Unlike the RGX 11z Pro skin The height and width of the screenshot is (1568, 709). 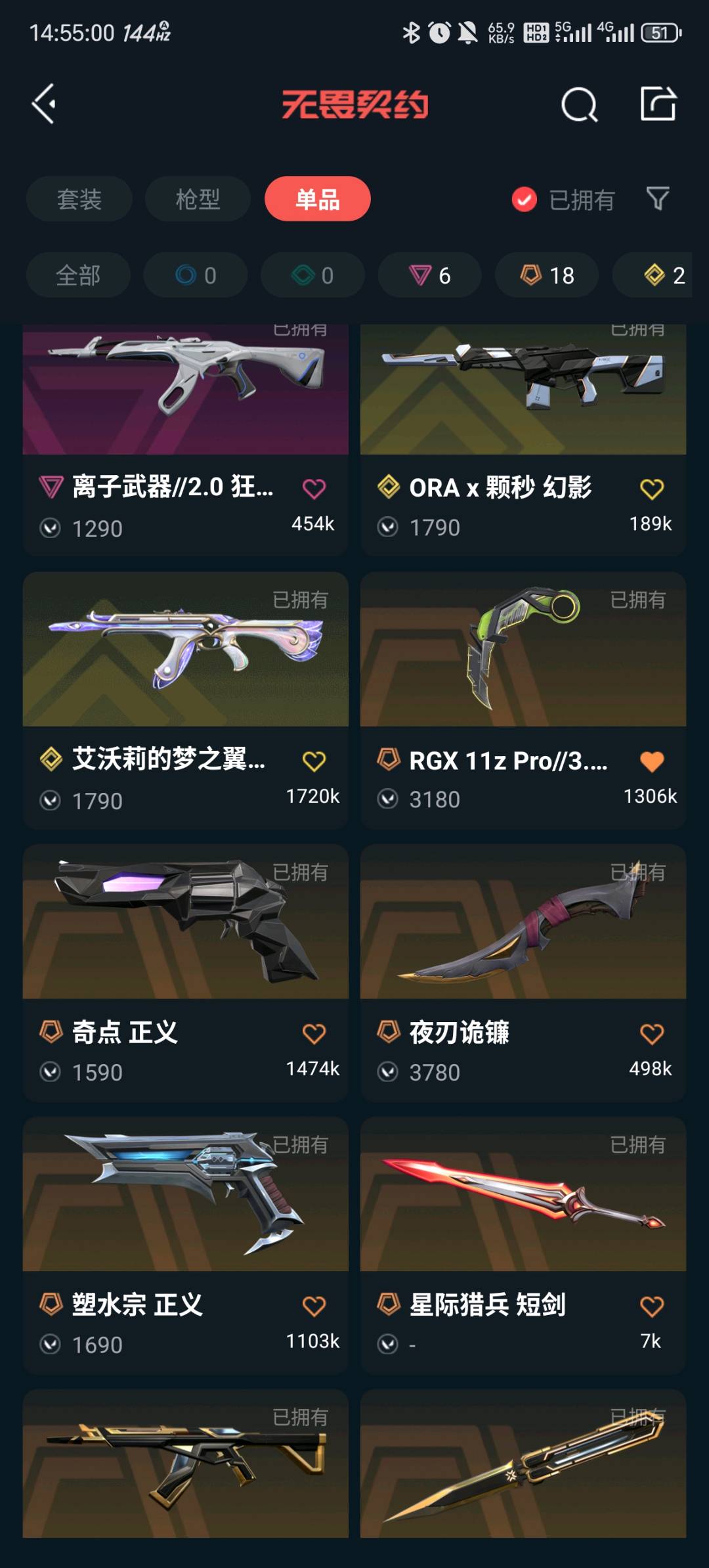click(x=651, y=761)
